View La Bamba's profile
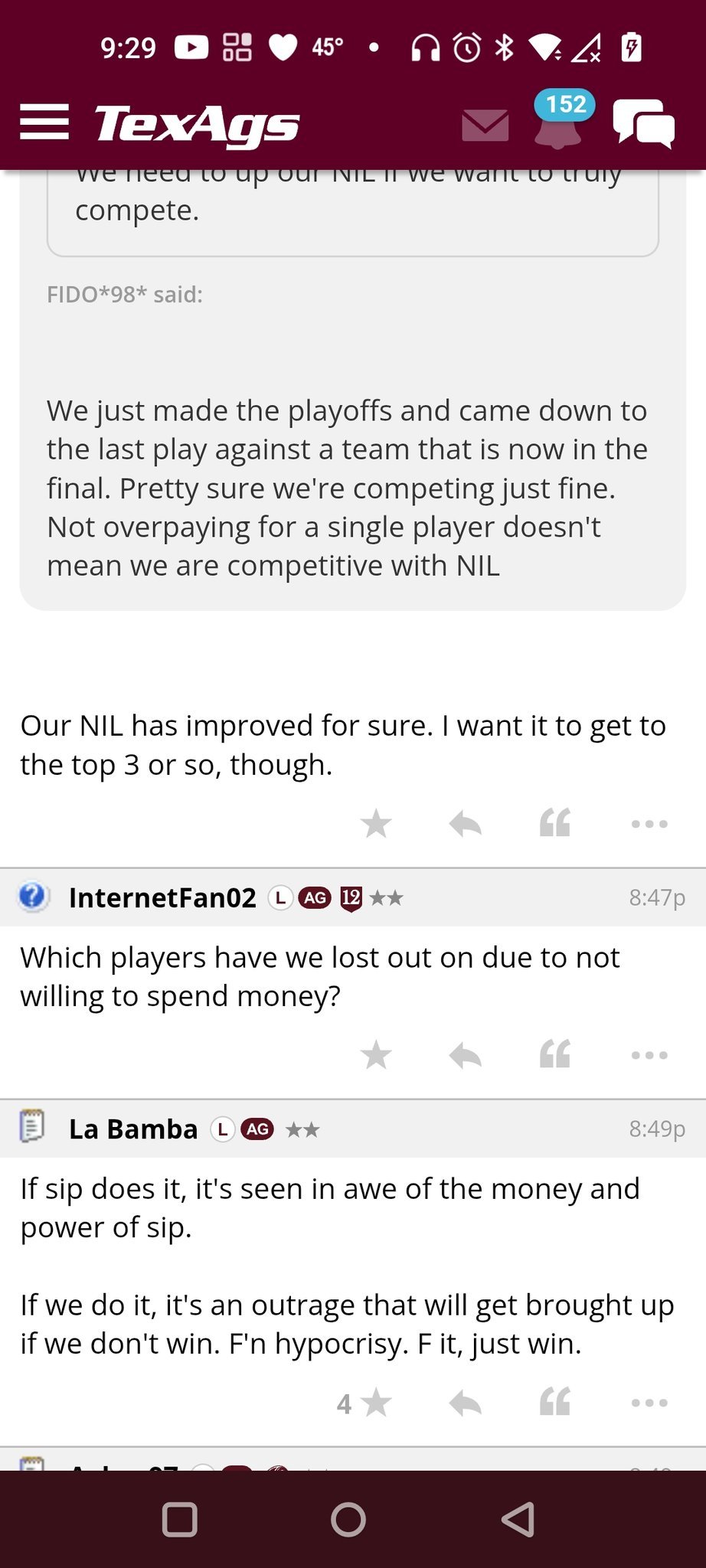The image size is (706, 1568). pyautogui.click(x=133, y=1129)
